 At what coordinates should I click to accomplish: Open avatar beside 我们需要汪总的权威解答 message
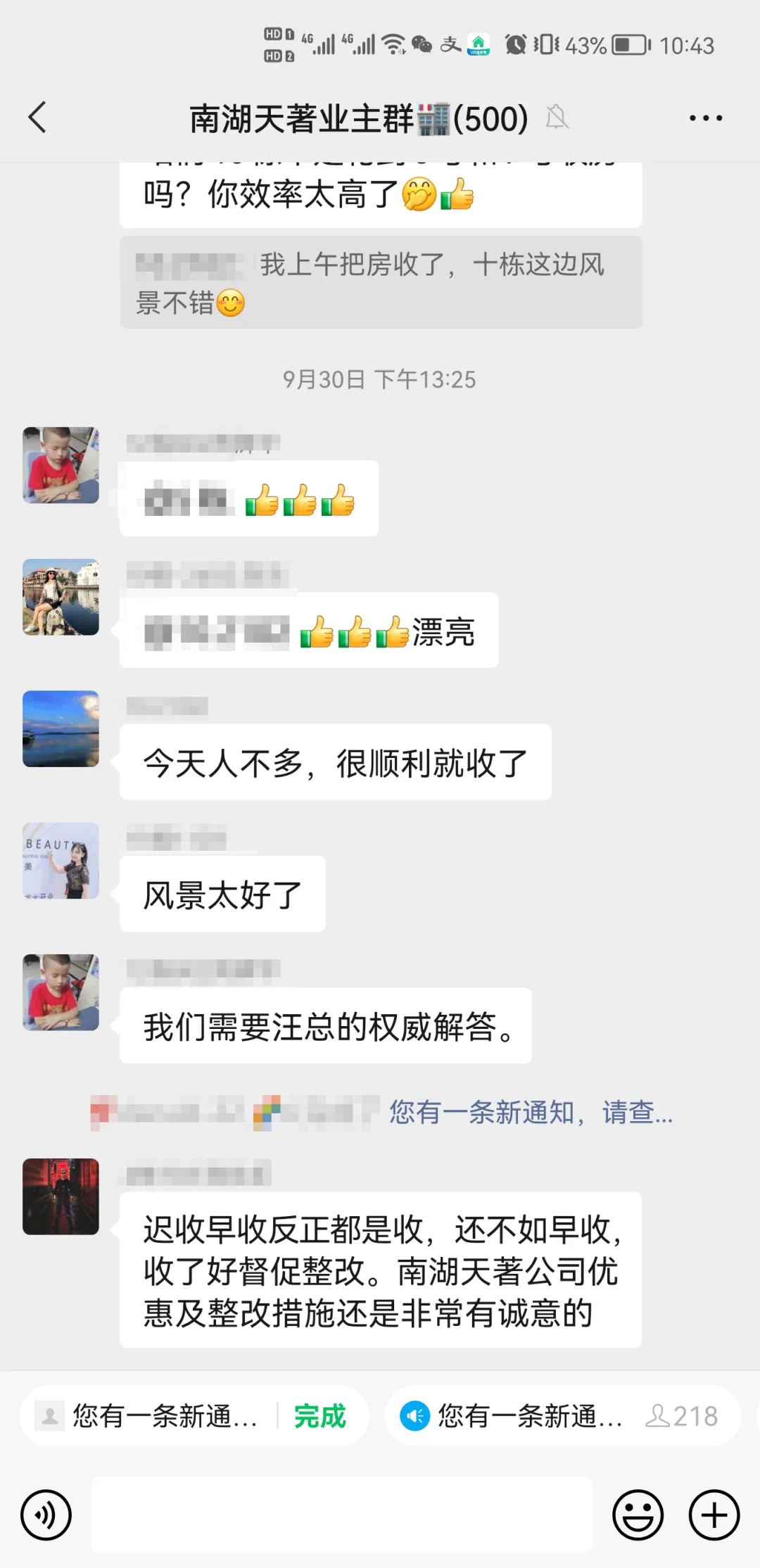tap(61, 992)
